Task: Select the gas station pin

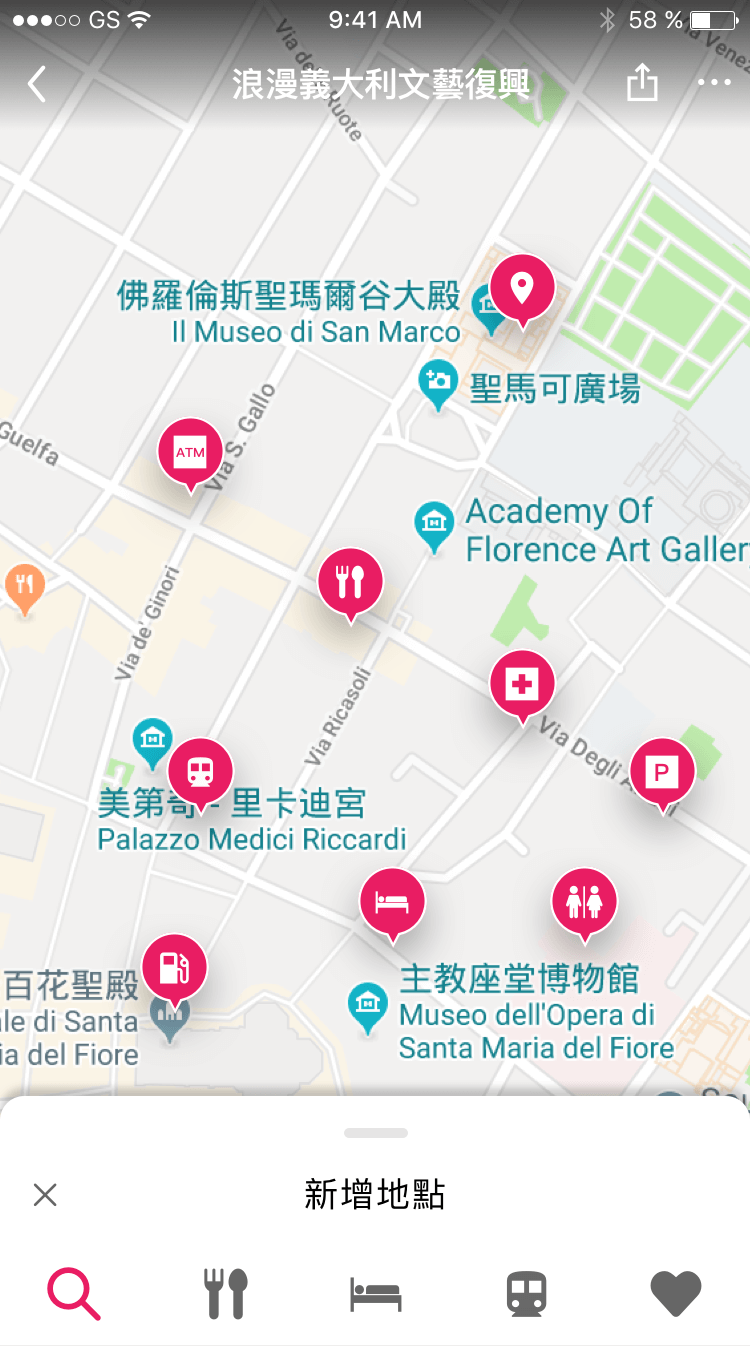Action: (x=174, y=966)
